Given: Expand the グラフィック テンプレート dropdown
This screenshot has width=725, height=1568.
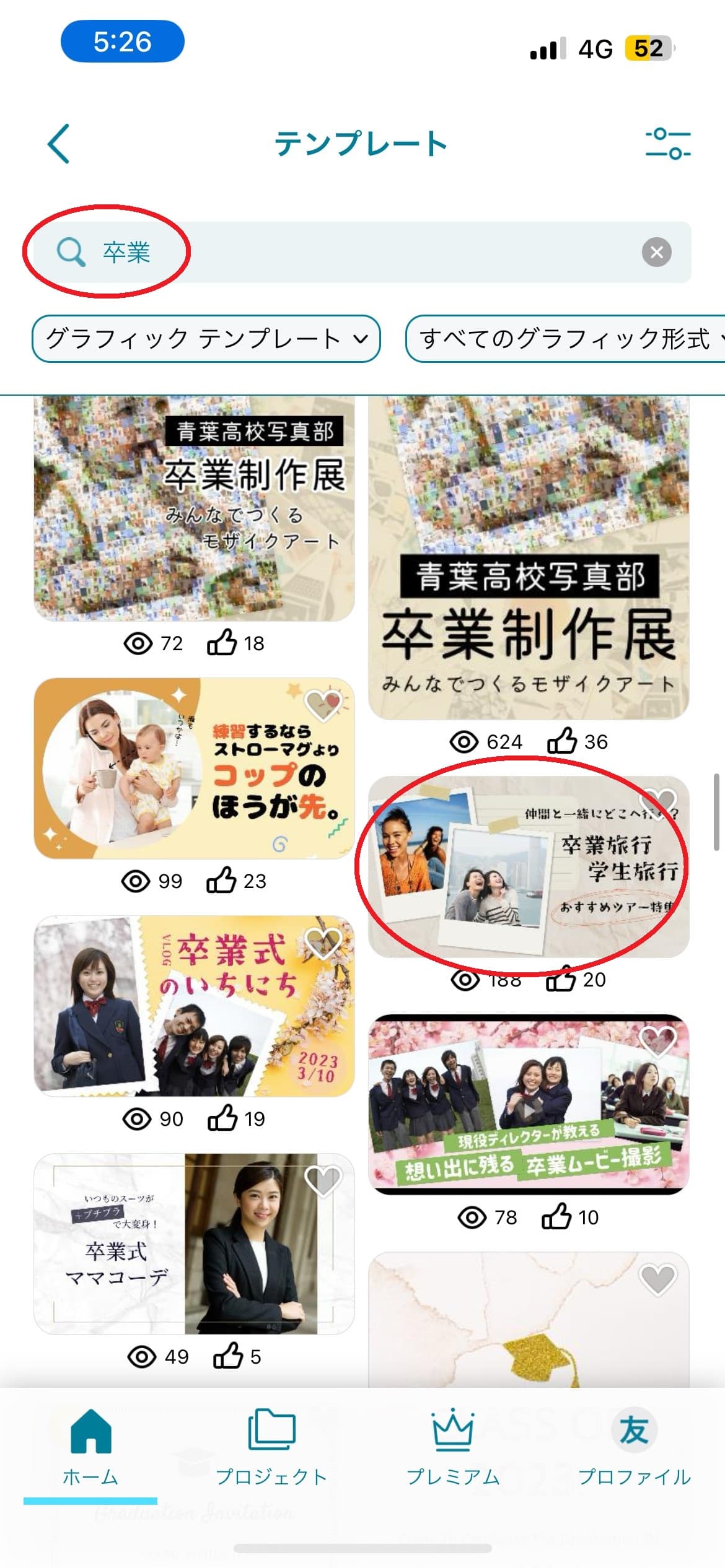Looking at the screenshot, I should [206, 338].
